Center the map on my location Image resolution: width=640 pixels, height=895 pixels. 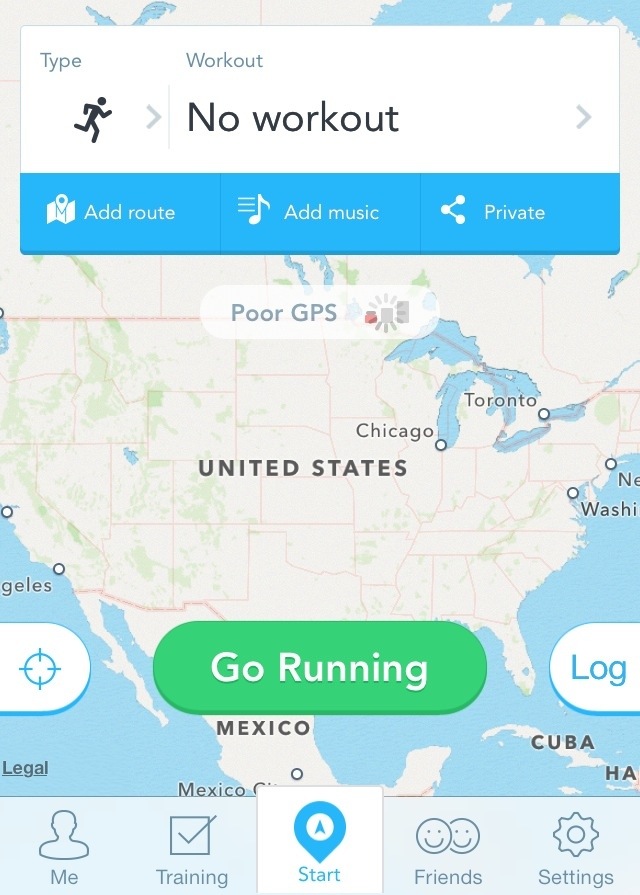point(41,667)
